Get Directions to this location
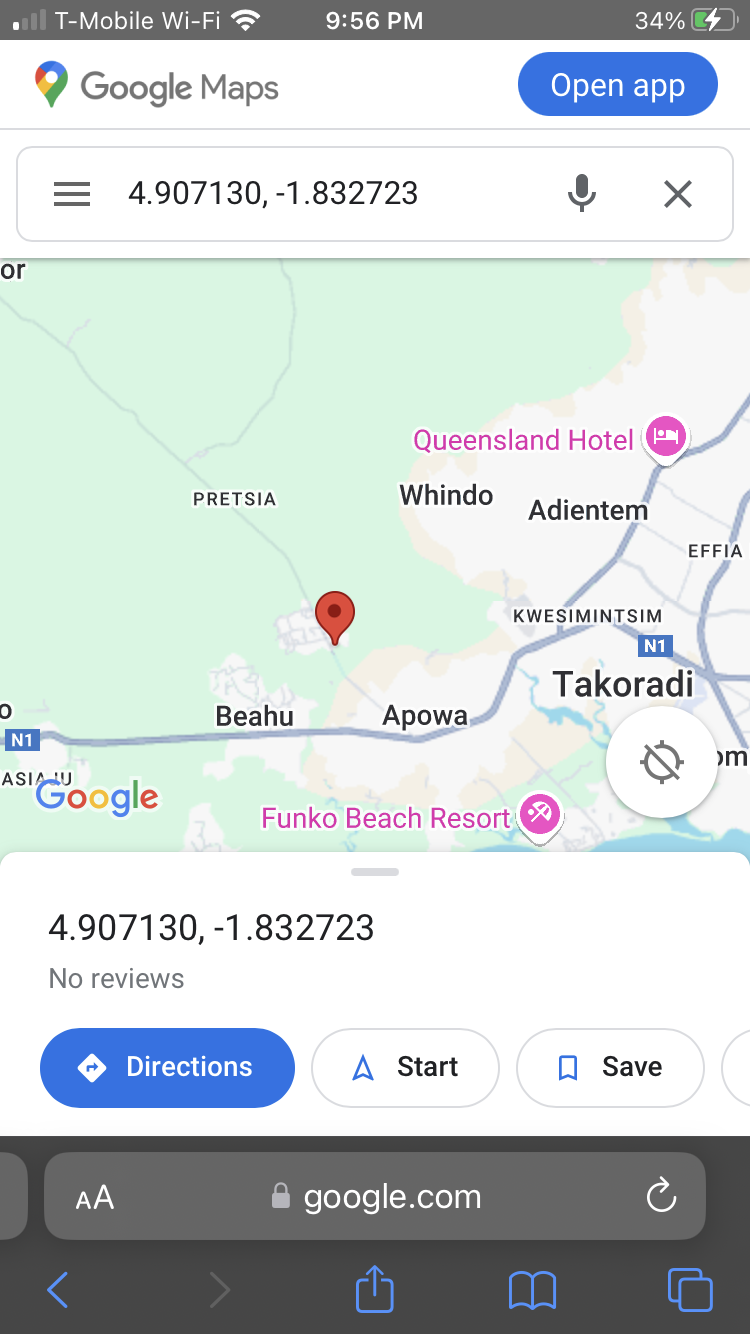 pos(167,1067)
